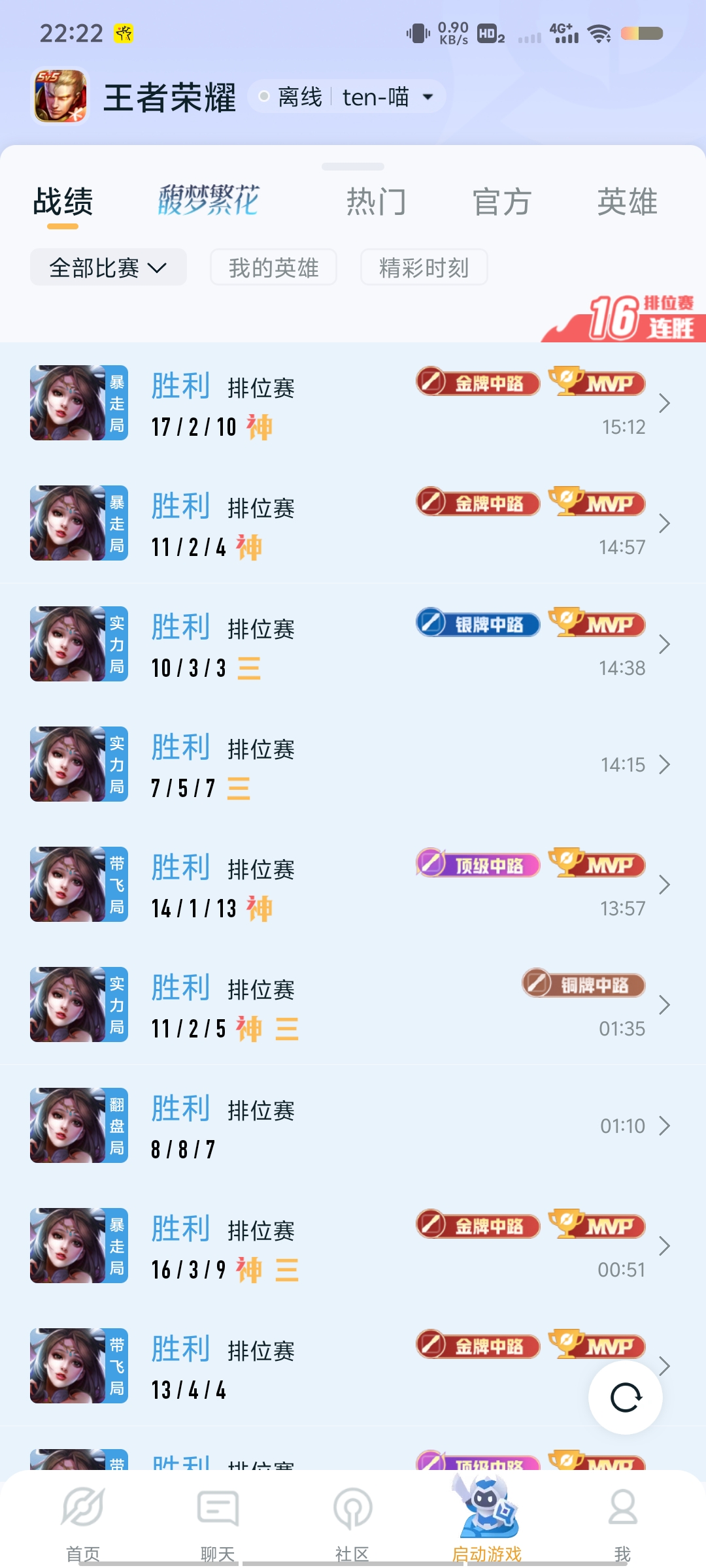Viewport: 706px width, 1568px height.
Task: Refresh the match record list
Action: [x=626, y=1398]
